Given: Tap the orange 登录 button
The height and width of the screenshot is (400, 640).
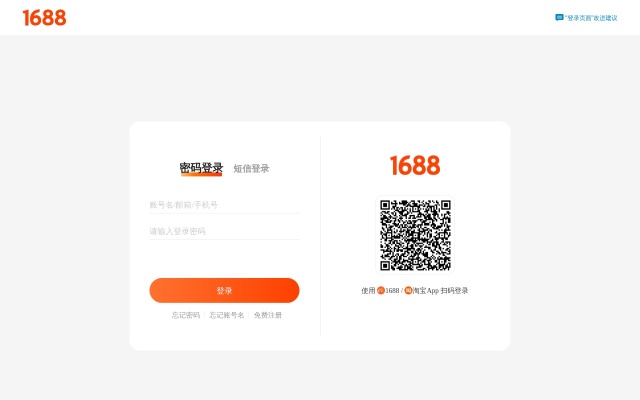Looking at the screenshot, I should pyautogui.click(x=224, y=290).
